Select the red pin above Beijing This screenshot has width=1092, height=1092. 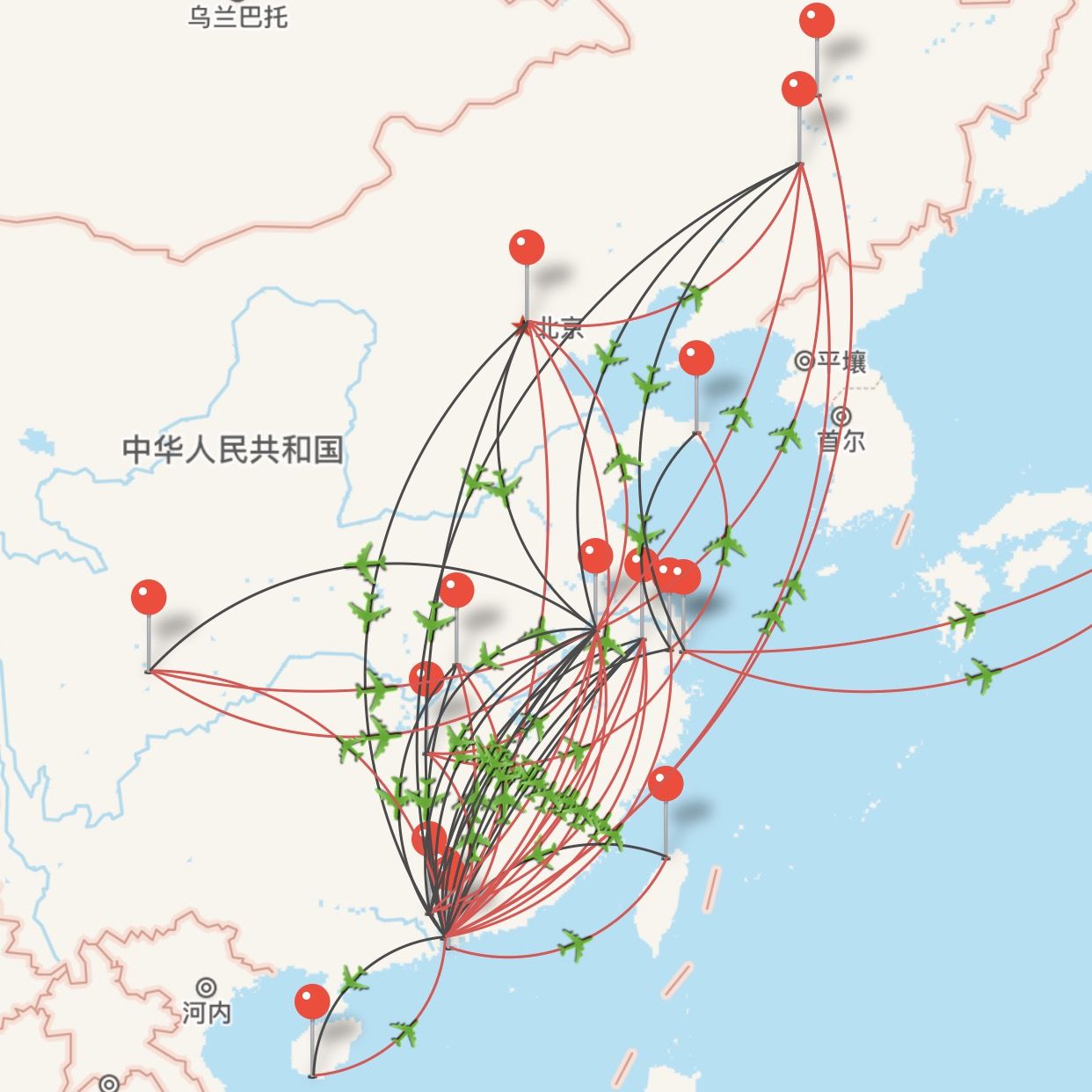pyautogui.click(x=527, y=248)
